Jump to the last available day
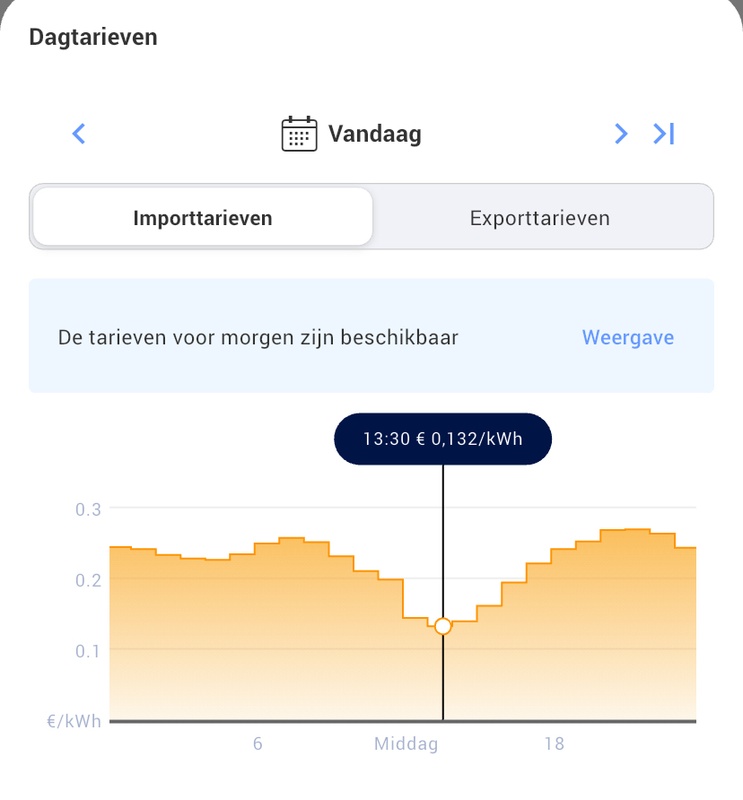 pos(664,133)
